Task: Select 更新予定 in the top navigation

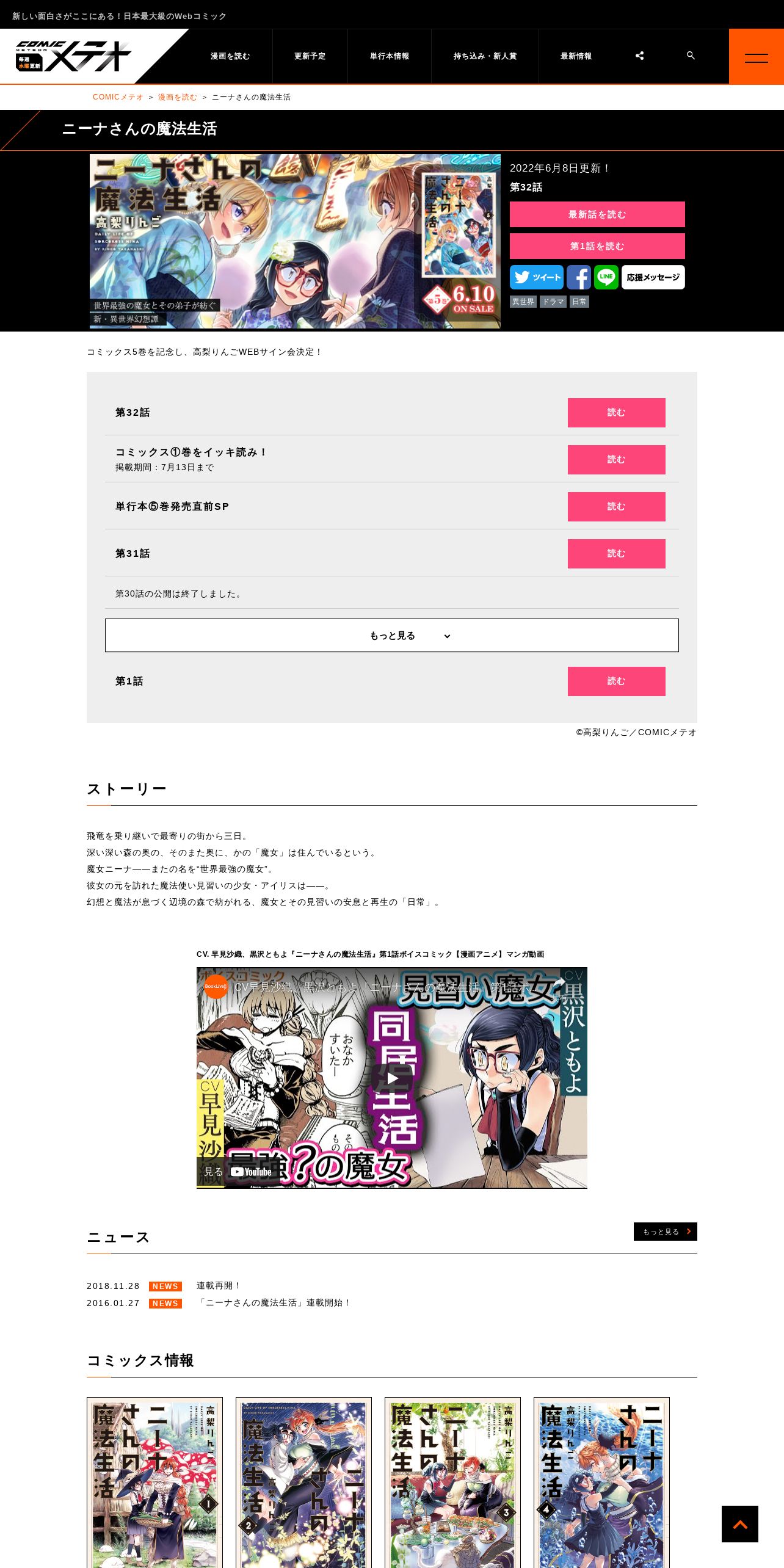Action: [x=310, y=56]
